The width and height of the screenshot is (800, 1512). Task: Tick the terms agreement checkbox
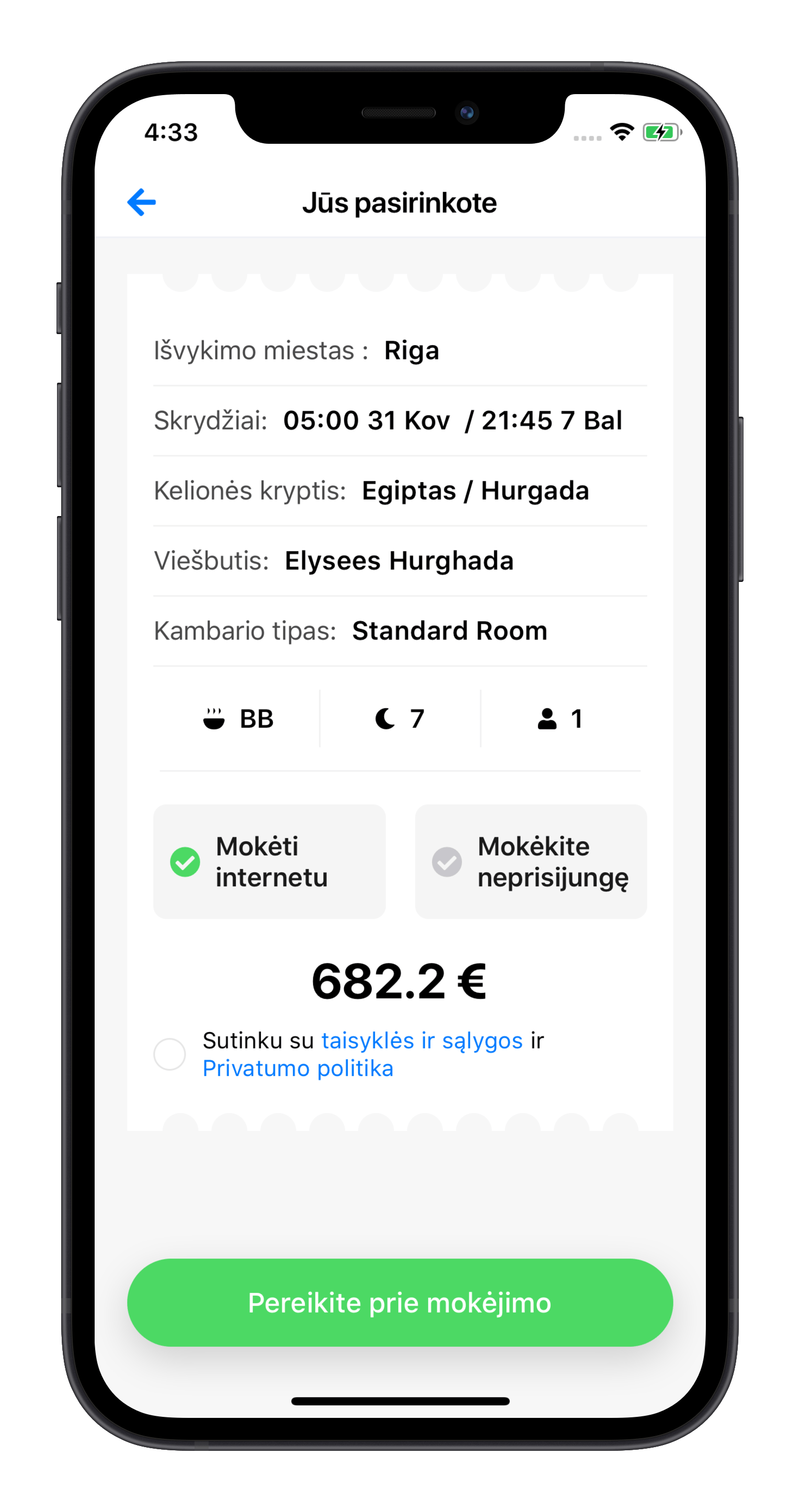tap(169, 1054)
